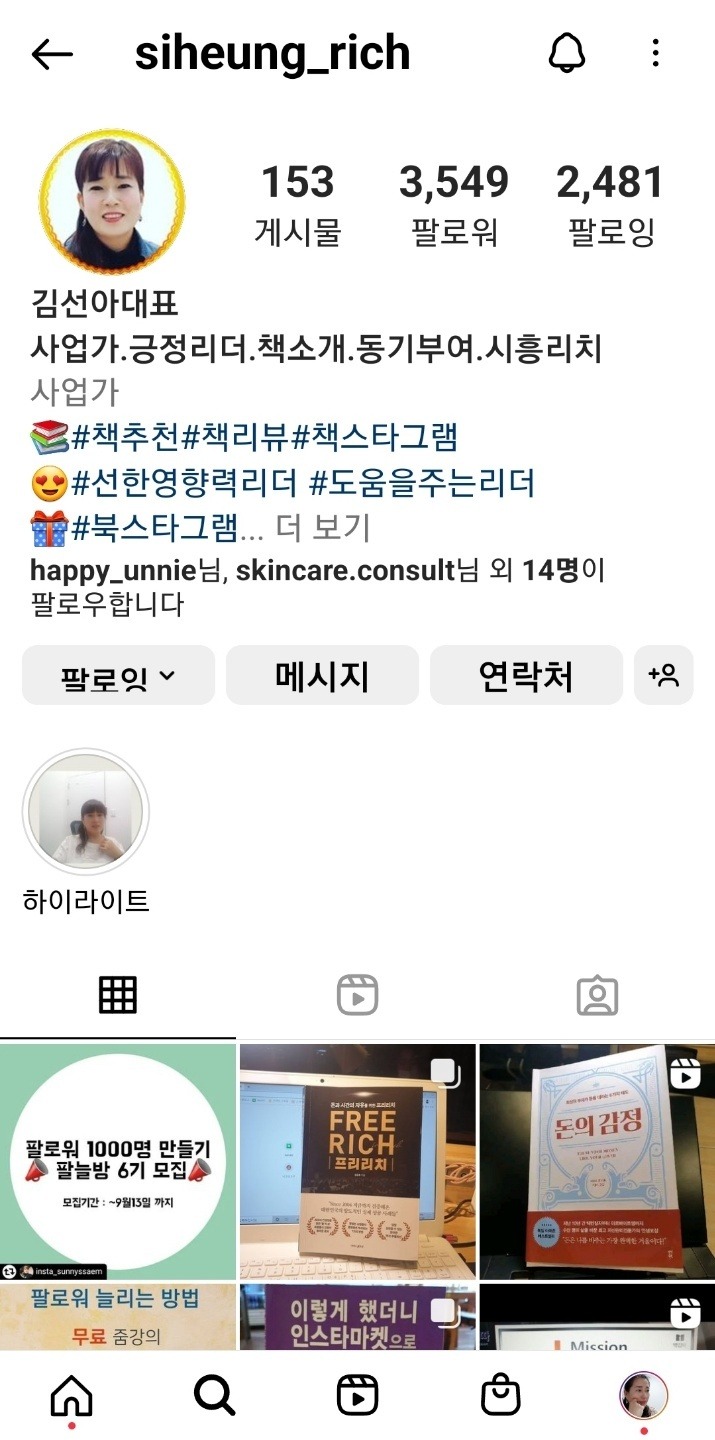Open the notifications bell for siheung_rich
Screen dimensions: 715x1440
point(567,53)
